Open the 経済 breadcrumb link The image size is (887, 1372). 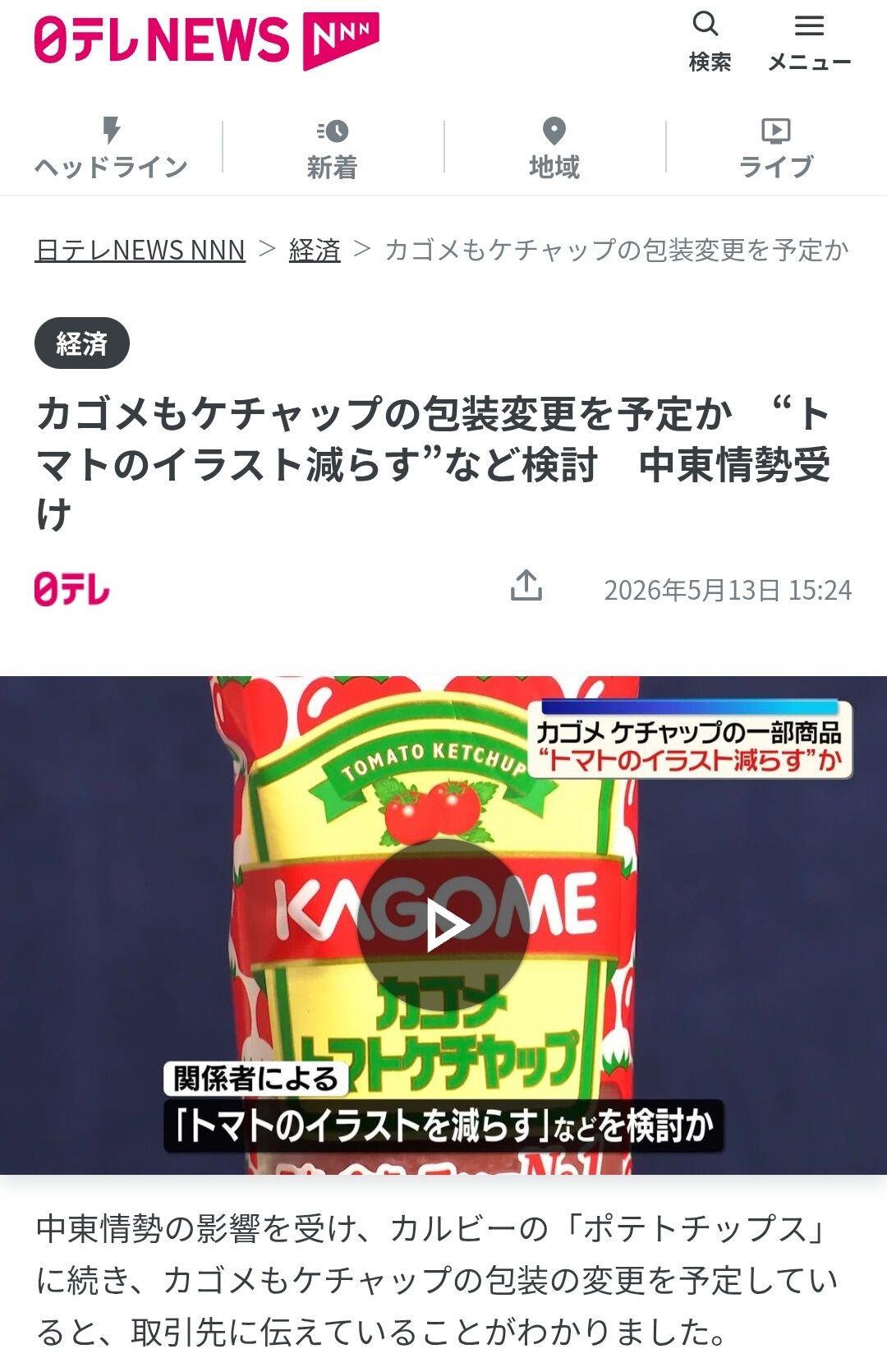[x=315, y=250]
